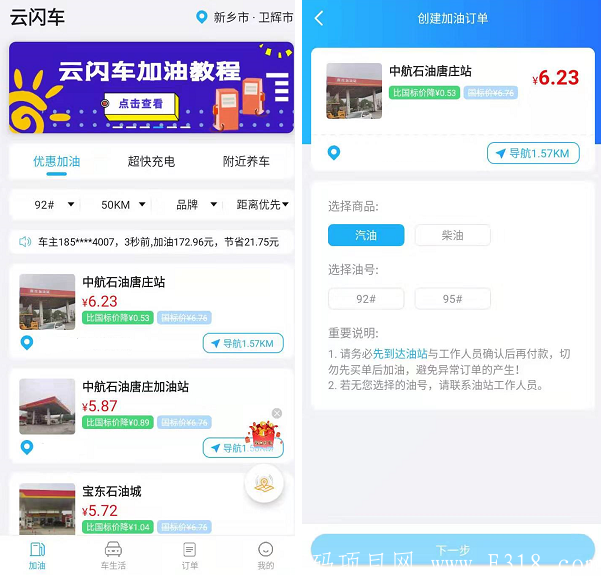
Task: Open the 车生活 bottom tab
Action: 113,555
